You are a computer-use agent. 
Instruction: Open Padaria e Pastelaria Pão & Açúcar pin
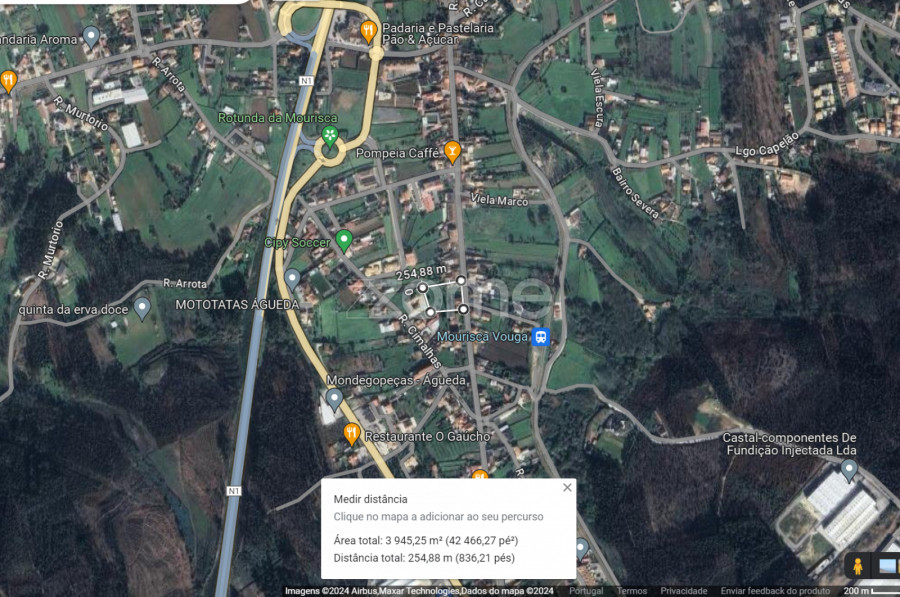point(369,31)
